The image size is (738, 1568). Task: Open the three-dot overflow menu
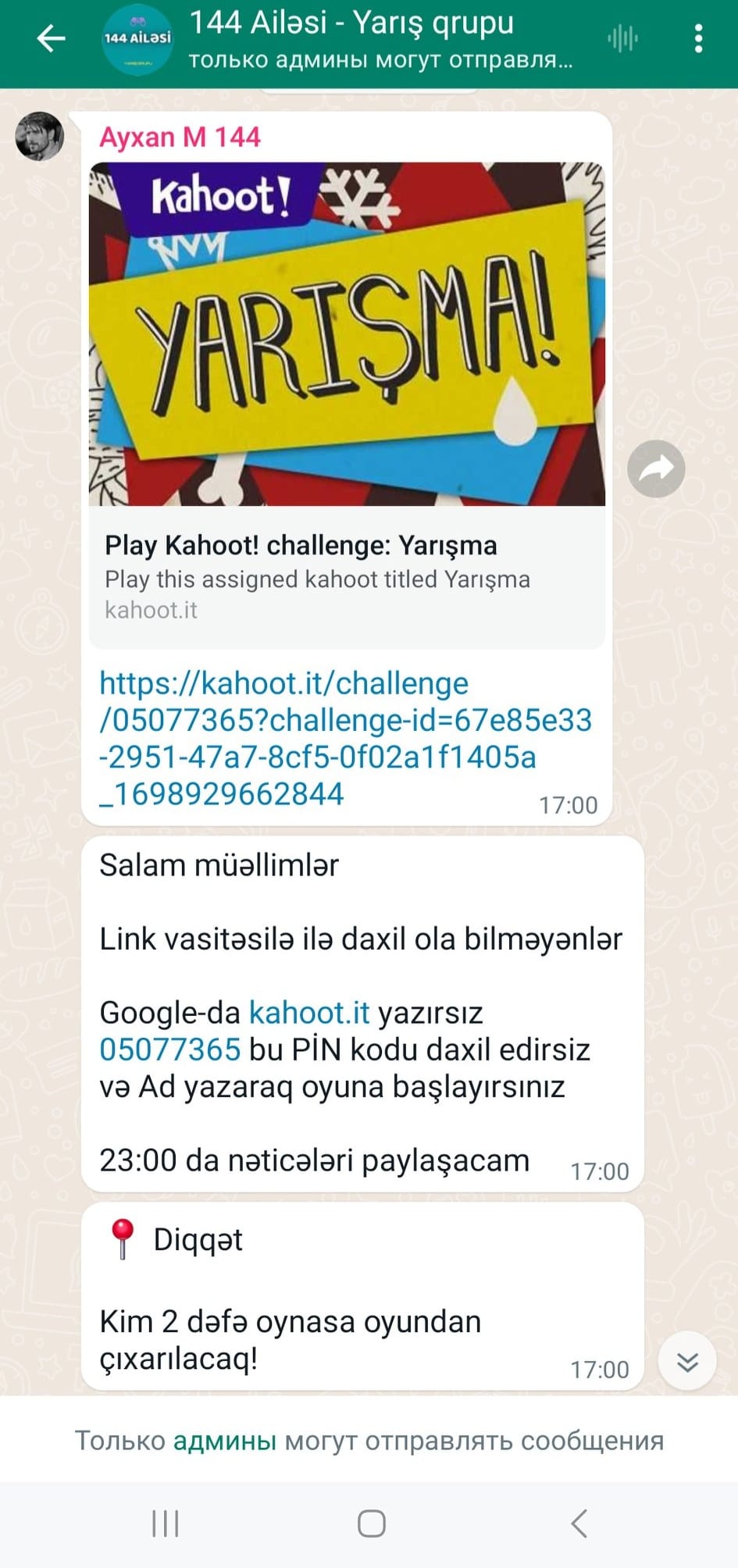click(698, 38)
